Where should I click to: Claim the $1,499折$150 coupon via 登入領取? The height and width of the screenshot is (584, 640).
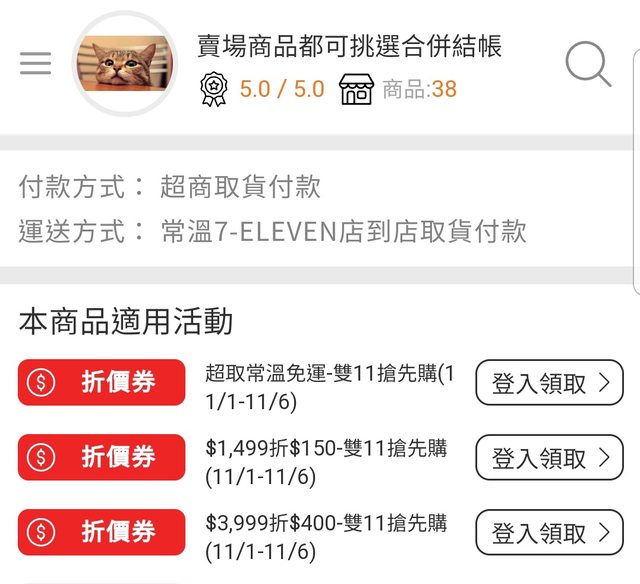point(550,458)
